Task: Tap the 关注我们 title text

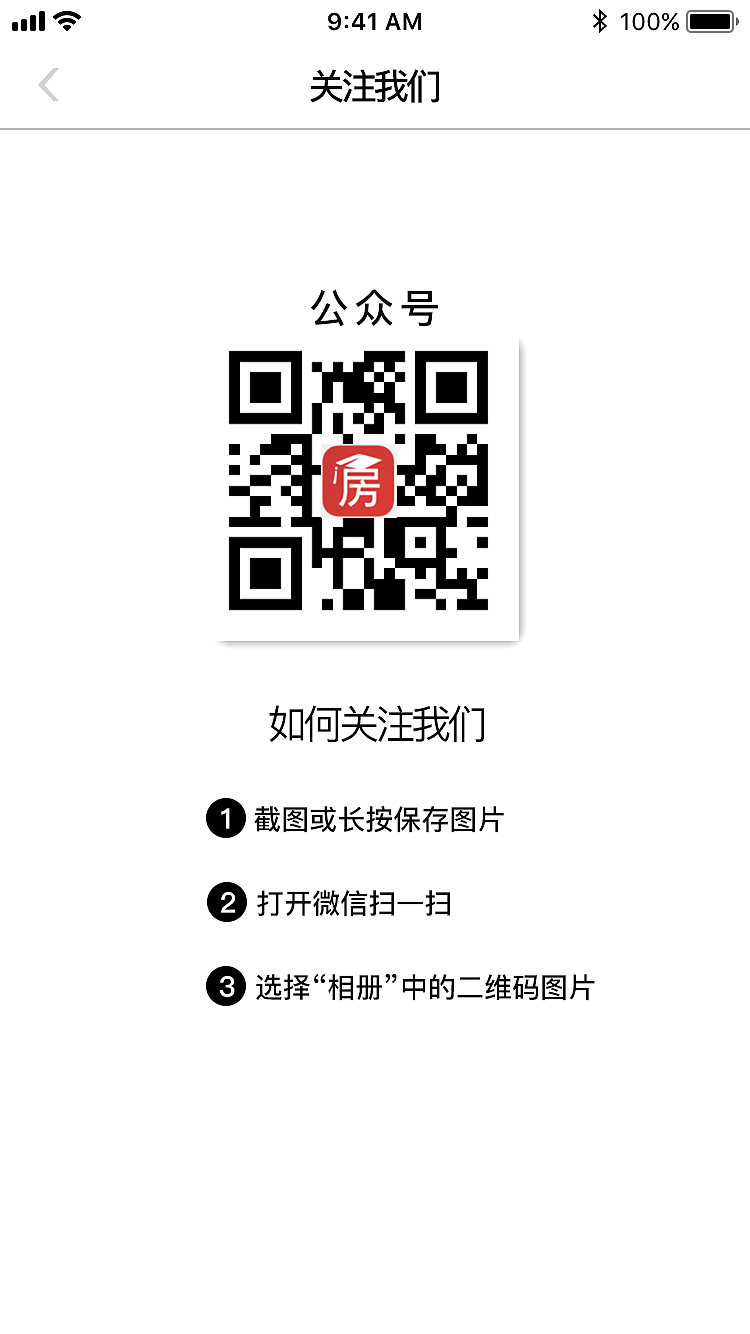Action: pyautogui.click(x=375, y=88)
